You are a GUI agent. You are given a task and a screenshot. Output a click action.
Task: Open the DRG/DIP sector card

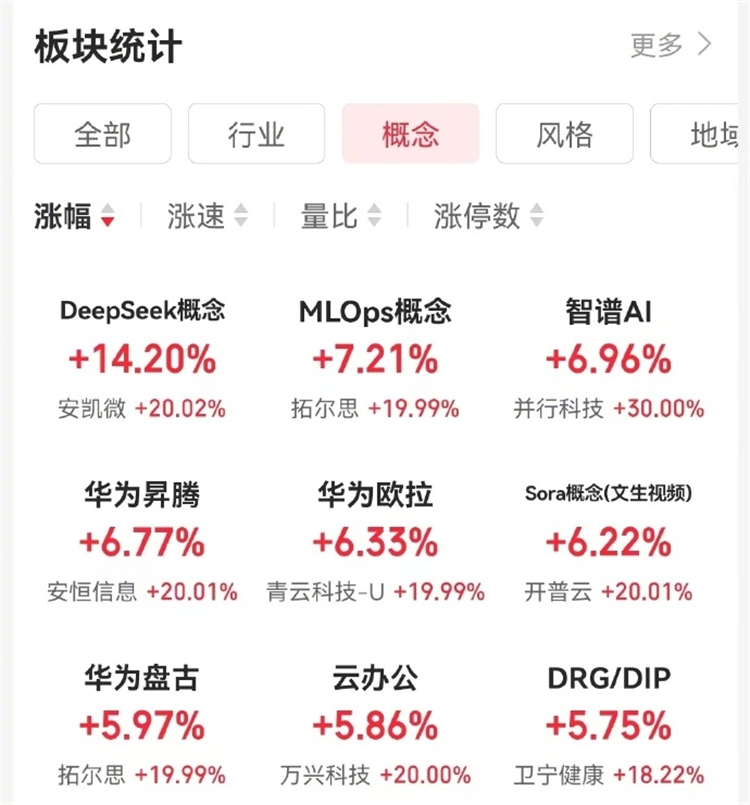[x=608, y=725]
